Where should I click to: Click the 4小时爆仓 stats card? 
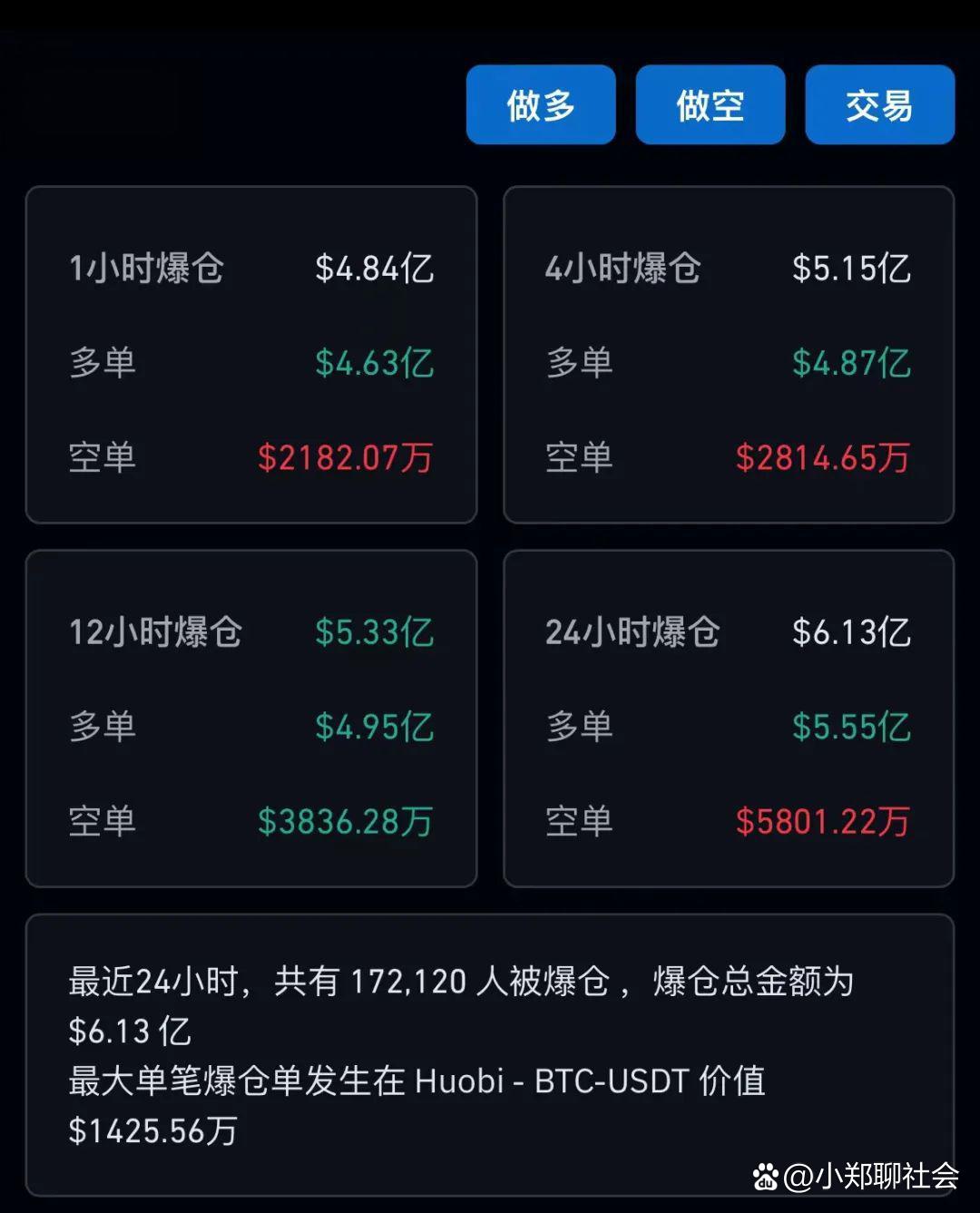pos(728,354)
